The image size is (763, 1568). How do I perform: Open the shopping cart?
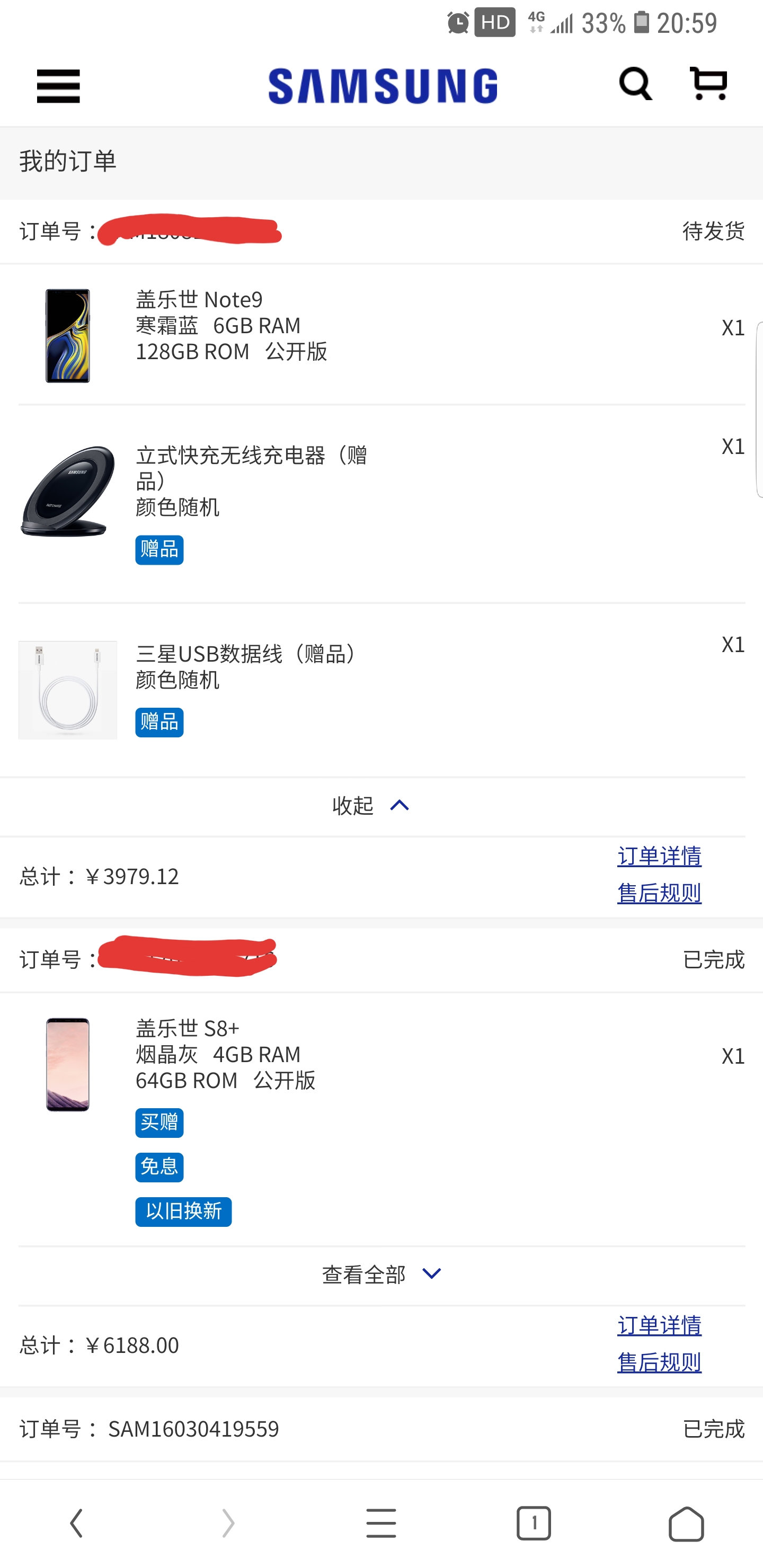[708, 83]
